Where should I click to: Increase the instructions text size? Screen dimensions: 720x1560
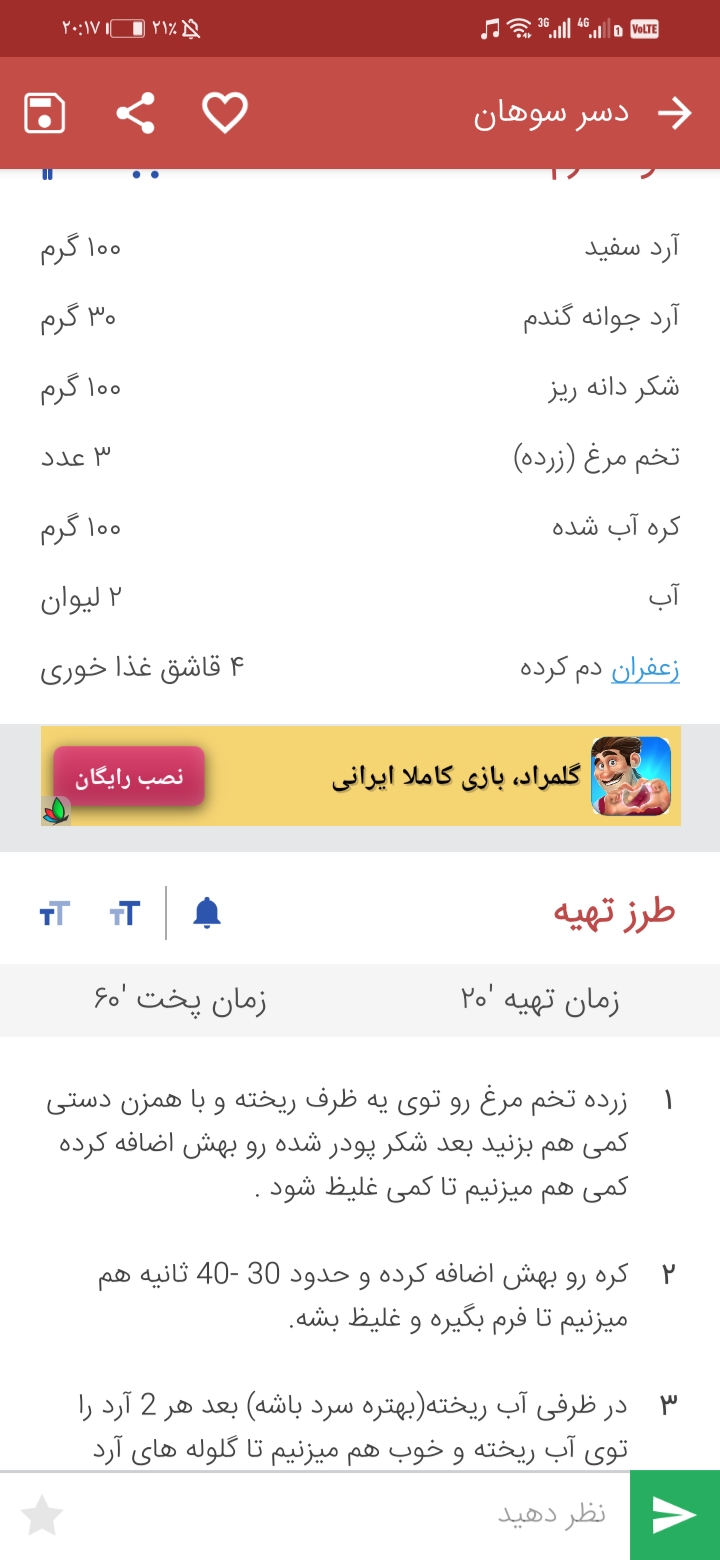(124, 912)
